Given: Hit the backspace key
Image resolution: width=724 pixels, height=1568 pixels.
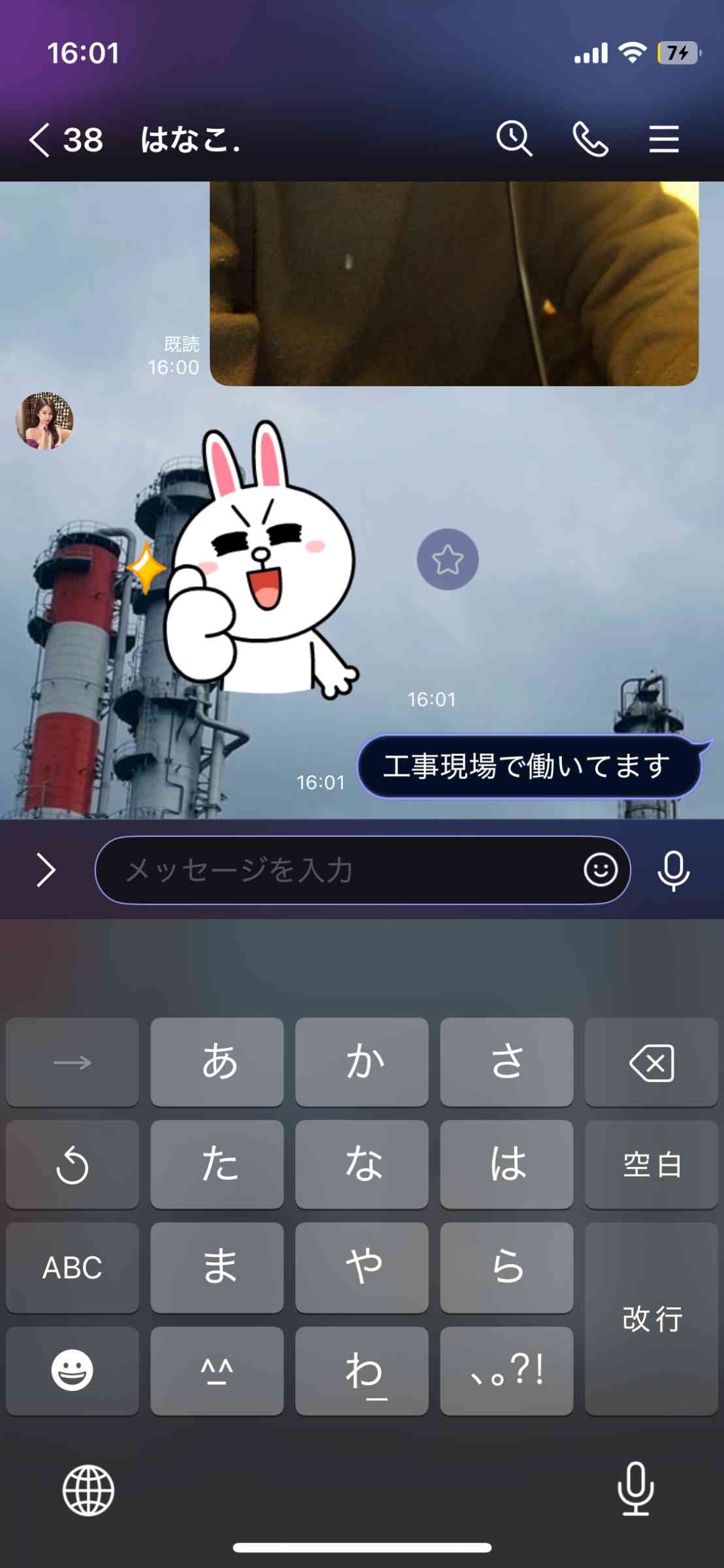Looking at the screenshot, I should pos(651,1062).
